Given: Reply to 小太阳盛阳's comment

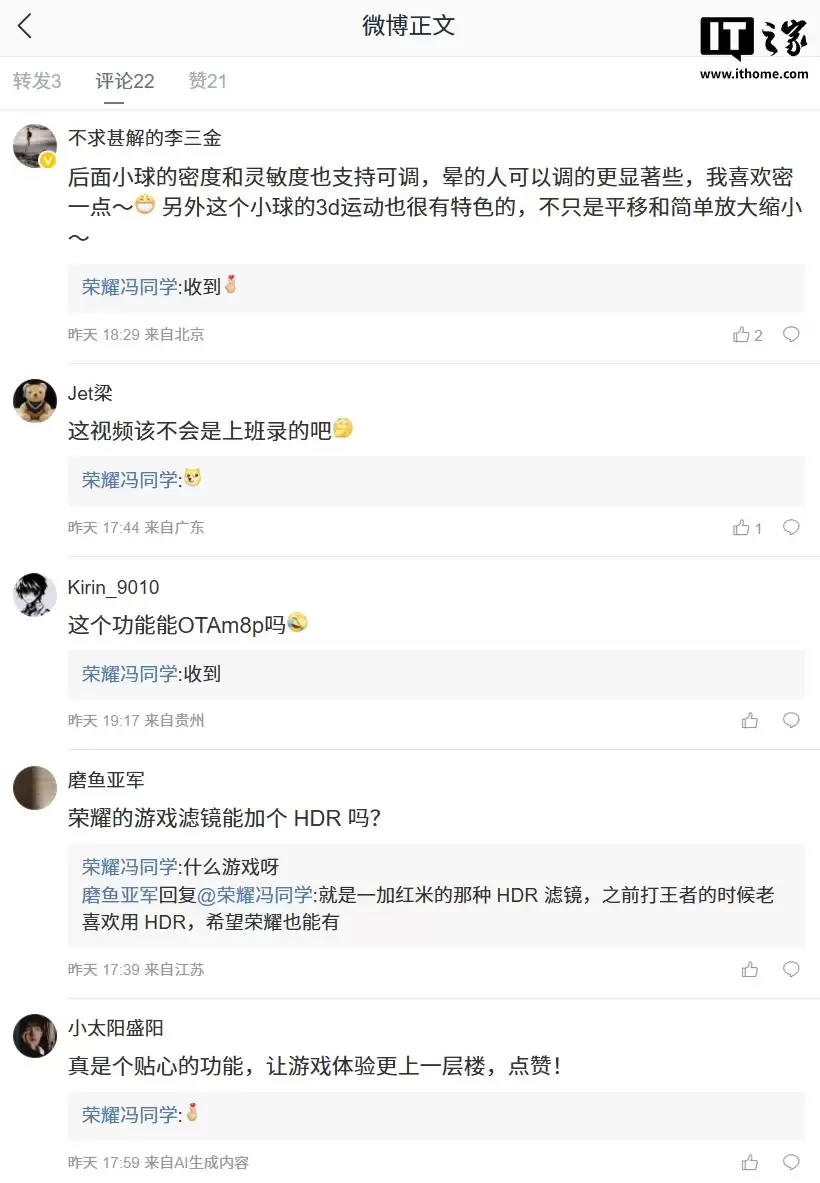Looking at the screenshot, I should click(x=791, y=1162).
